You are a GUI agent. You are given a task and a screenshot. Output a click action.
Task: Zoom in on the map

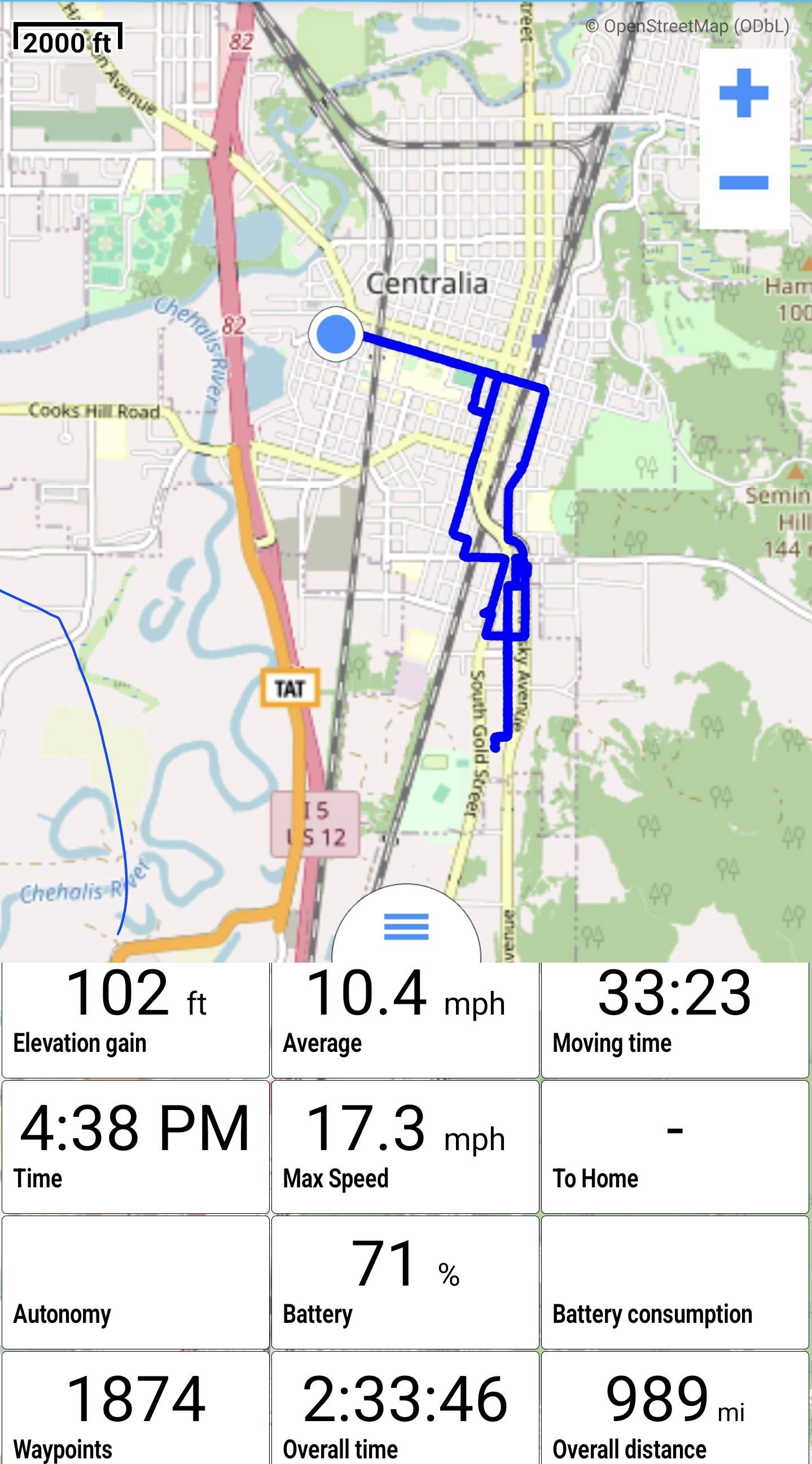coord(744,93)
